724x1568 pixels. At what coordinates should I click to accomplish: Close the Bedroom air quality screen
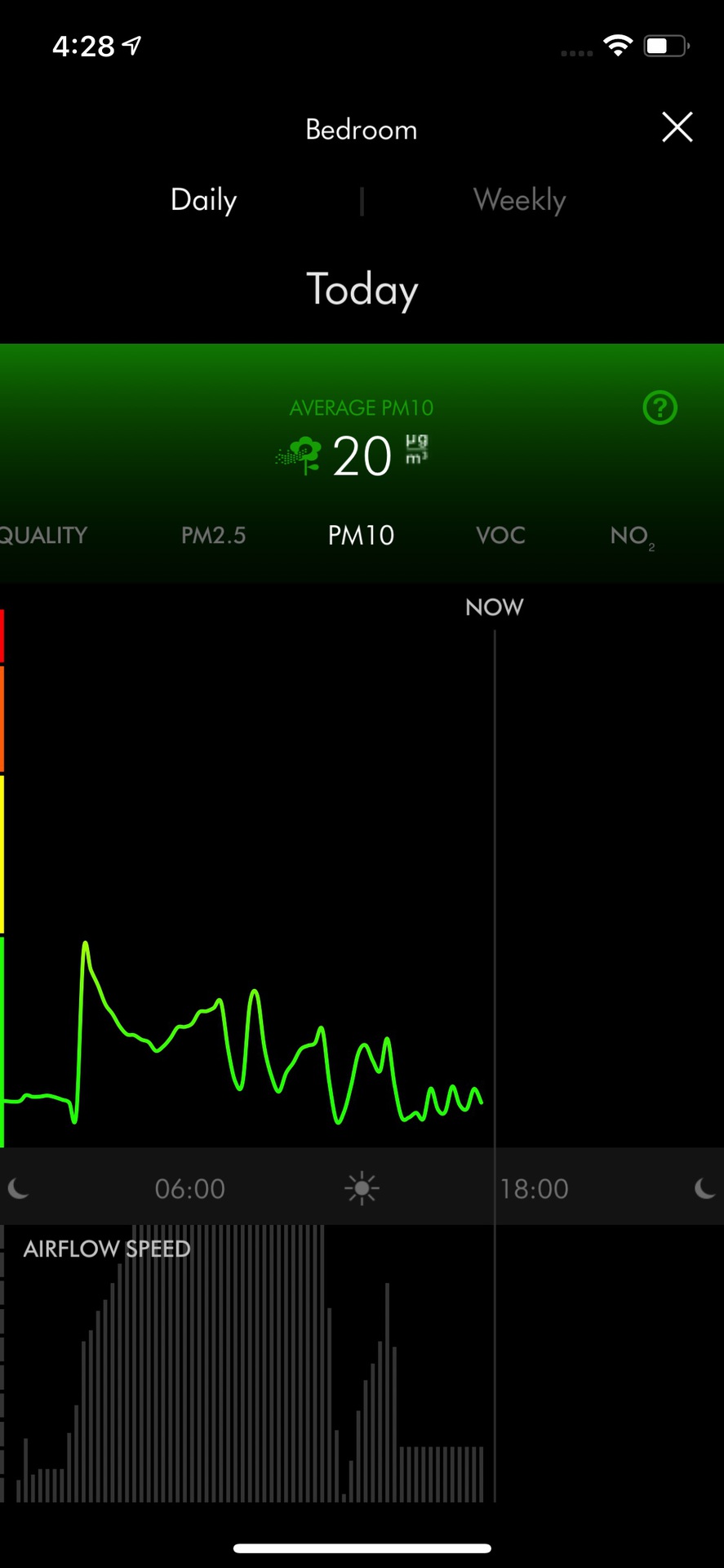[677, 127]
